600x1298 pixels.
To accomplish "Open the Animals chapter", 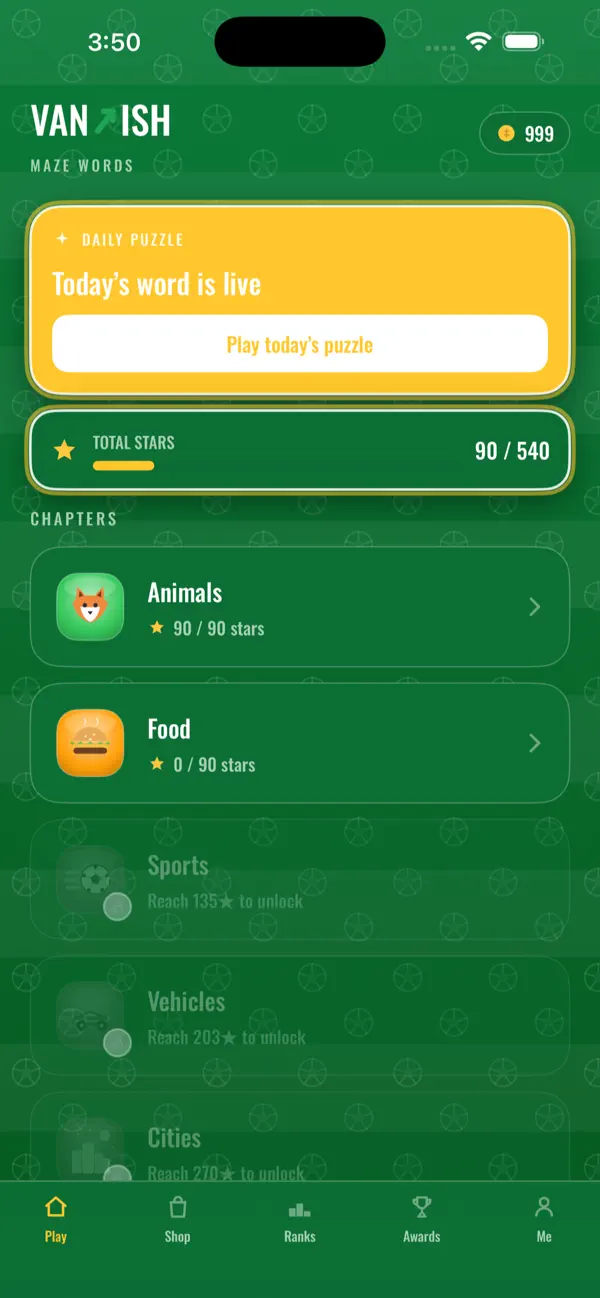I will pyautogui.click(x=300, y=607).
